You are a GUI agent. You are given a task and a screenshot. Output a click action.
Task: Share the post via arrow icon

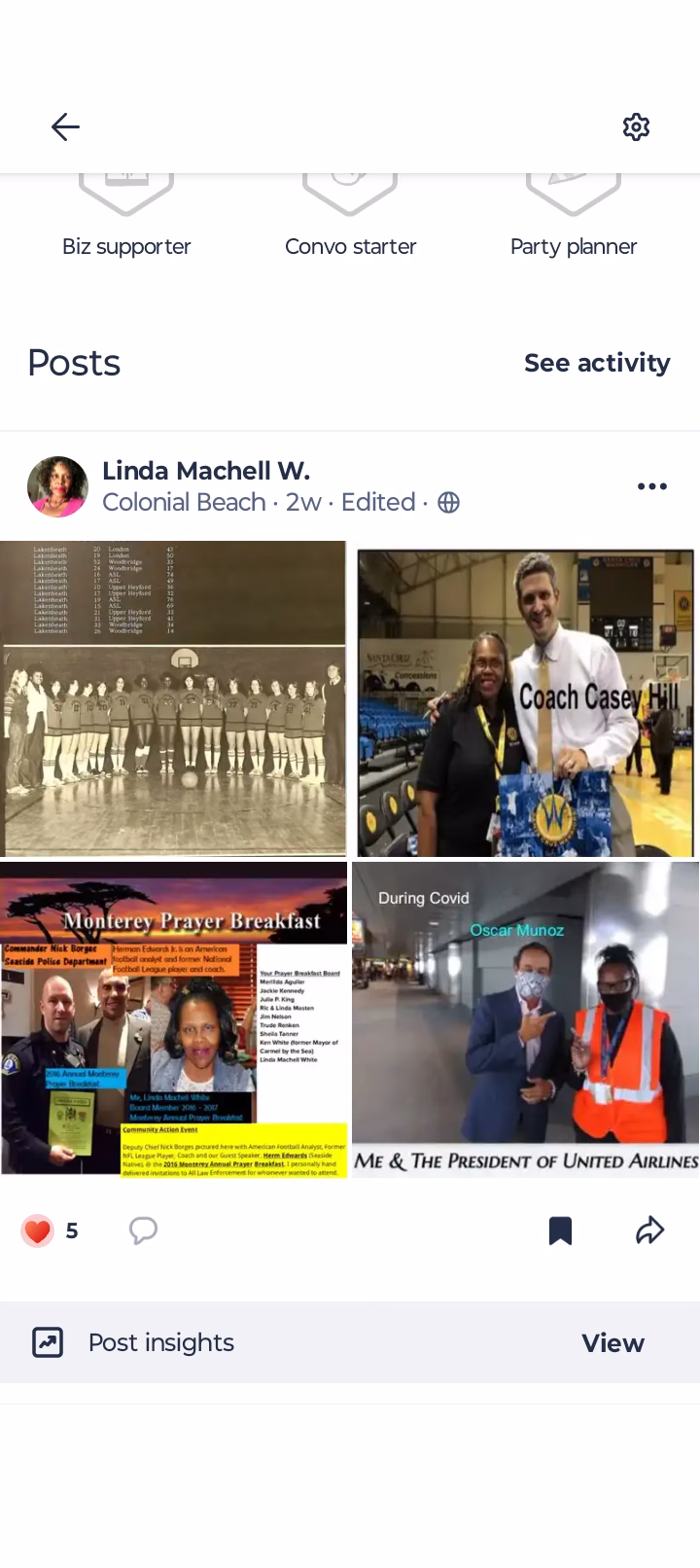click(x=649, y=1230)
